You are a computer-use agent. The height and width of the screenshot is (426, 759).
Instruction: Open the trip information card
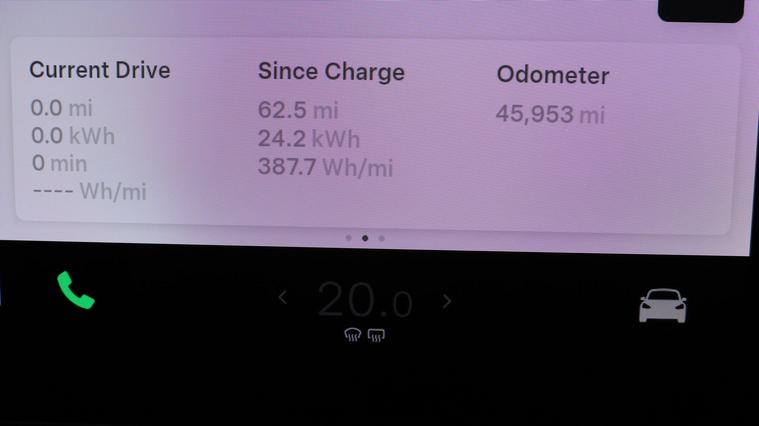pyautogui.click(x=378, y=135)
